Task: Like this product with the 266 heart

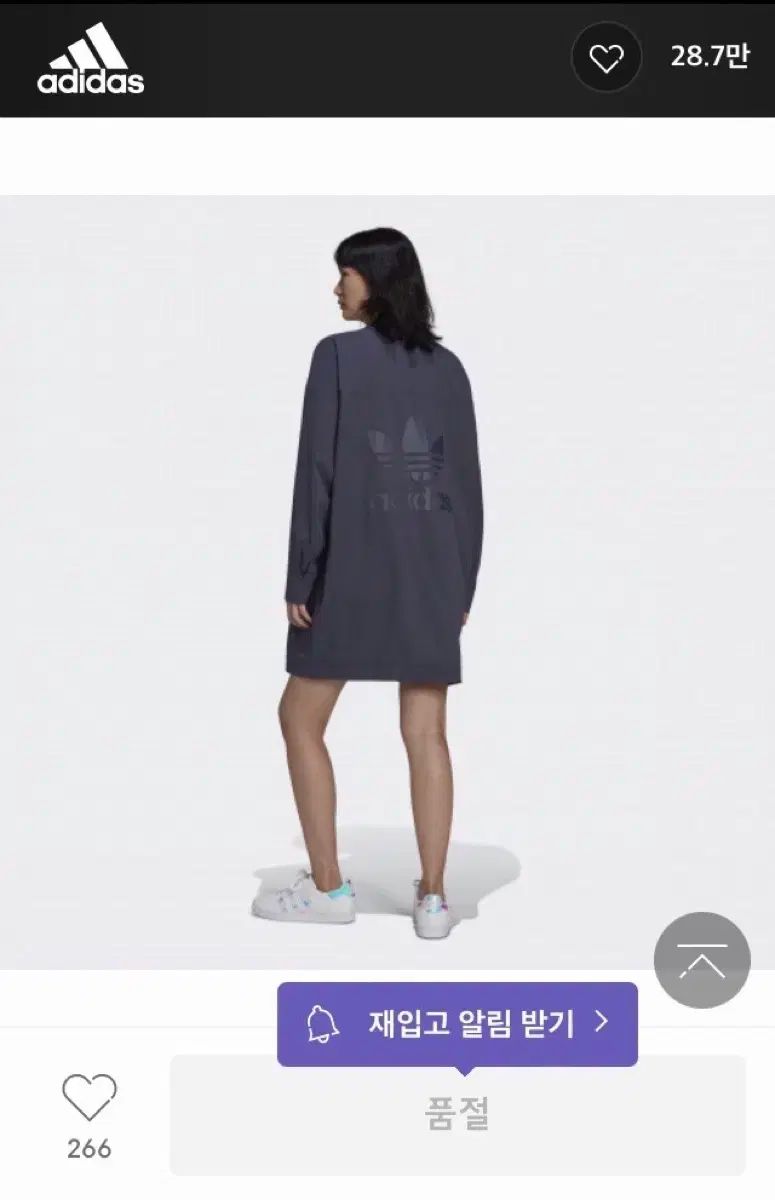Action: pyautogui.click(x=89, y=1099)
